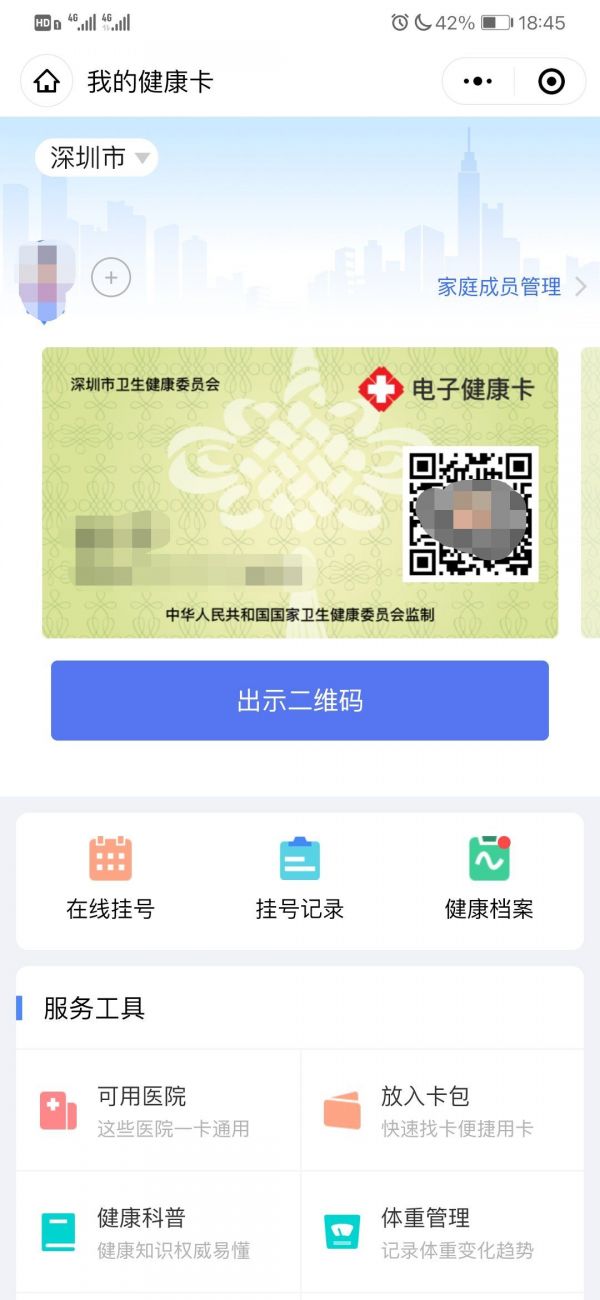Open the 深圳市 city dropdown

point(97,158)
